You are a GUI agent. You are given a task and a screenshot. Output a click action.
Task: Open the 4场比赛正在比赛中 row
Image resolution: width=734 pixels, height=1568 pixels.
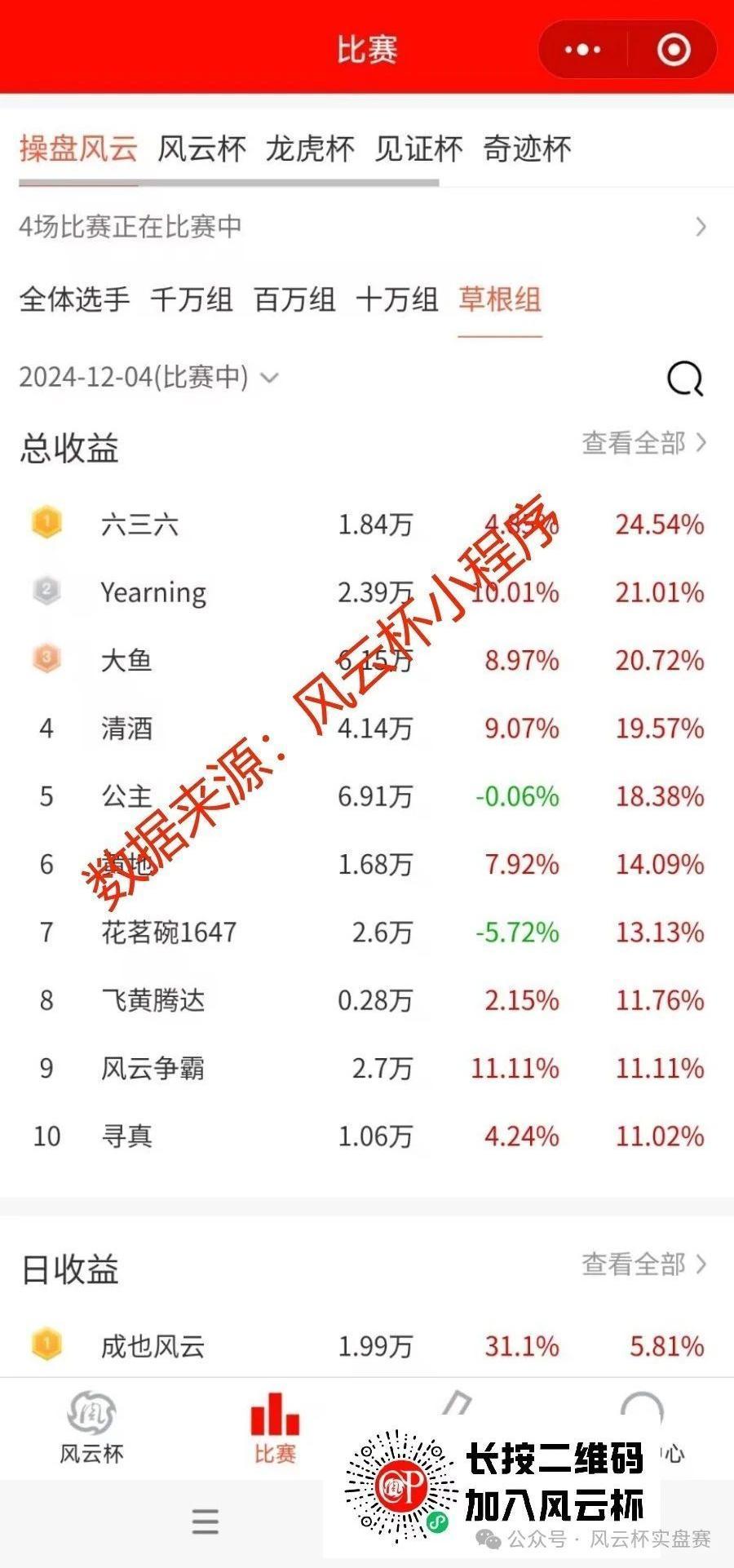367,227
